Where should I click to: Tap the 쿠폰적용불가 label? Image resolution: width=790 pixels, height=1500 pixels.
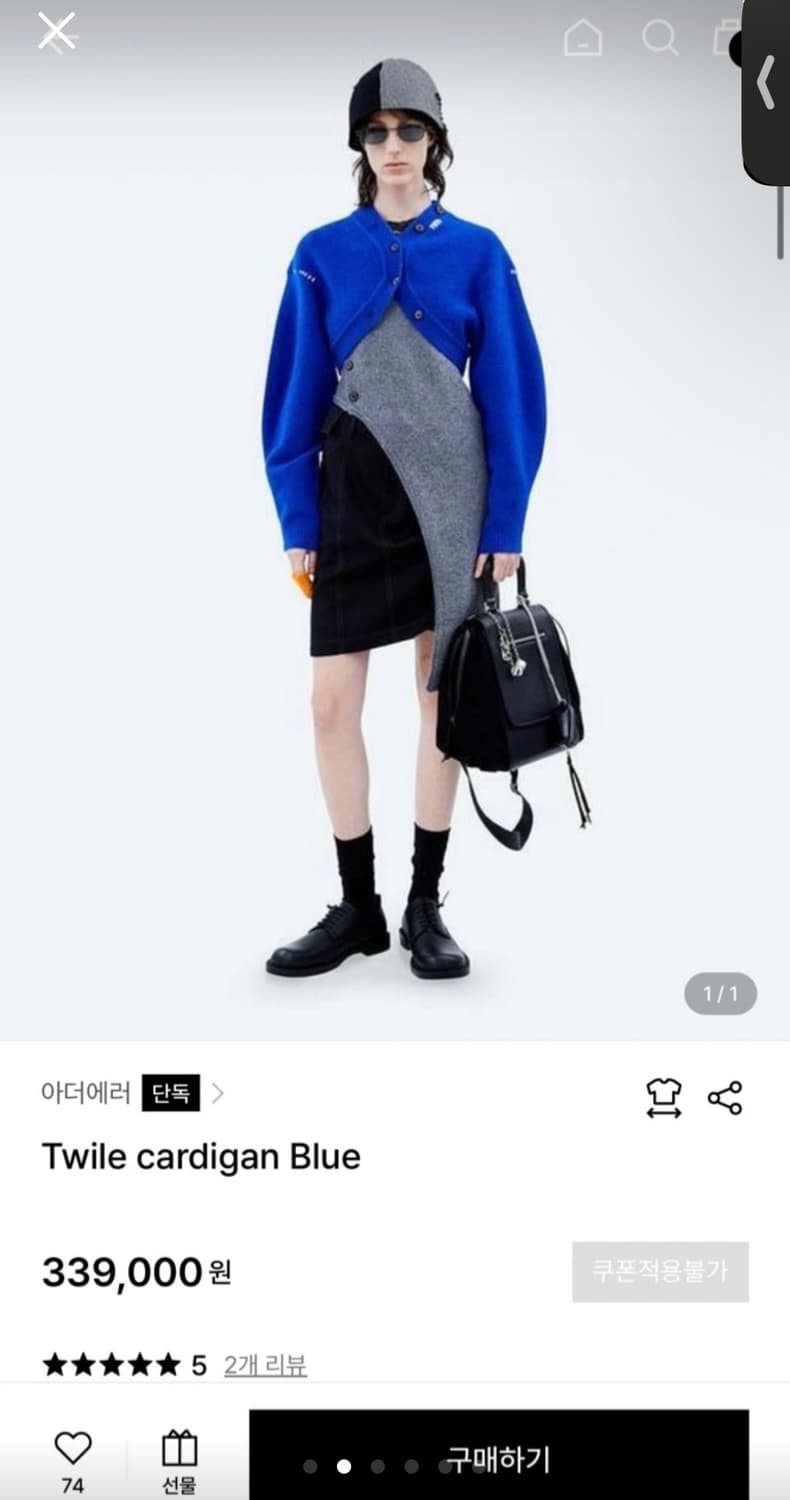[659, 1272]
